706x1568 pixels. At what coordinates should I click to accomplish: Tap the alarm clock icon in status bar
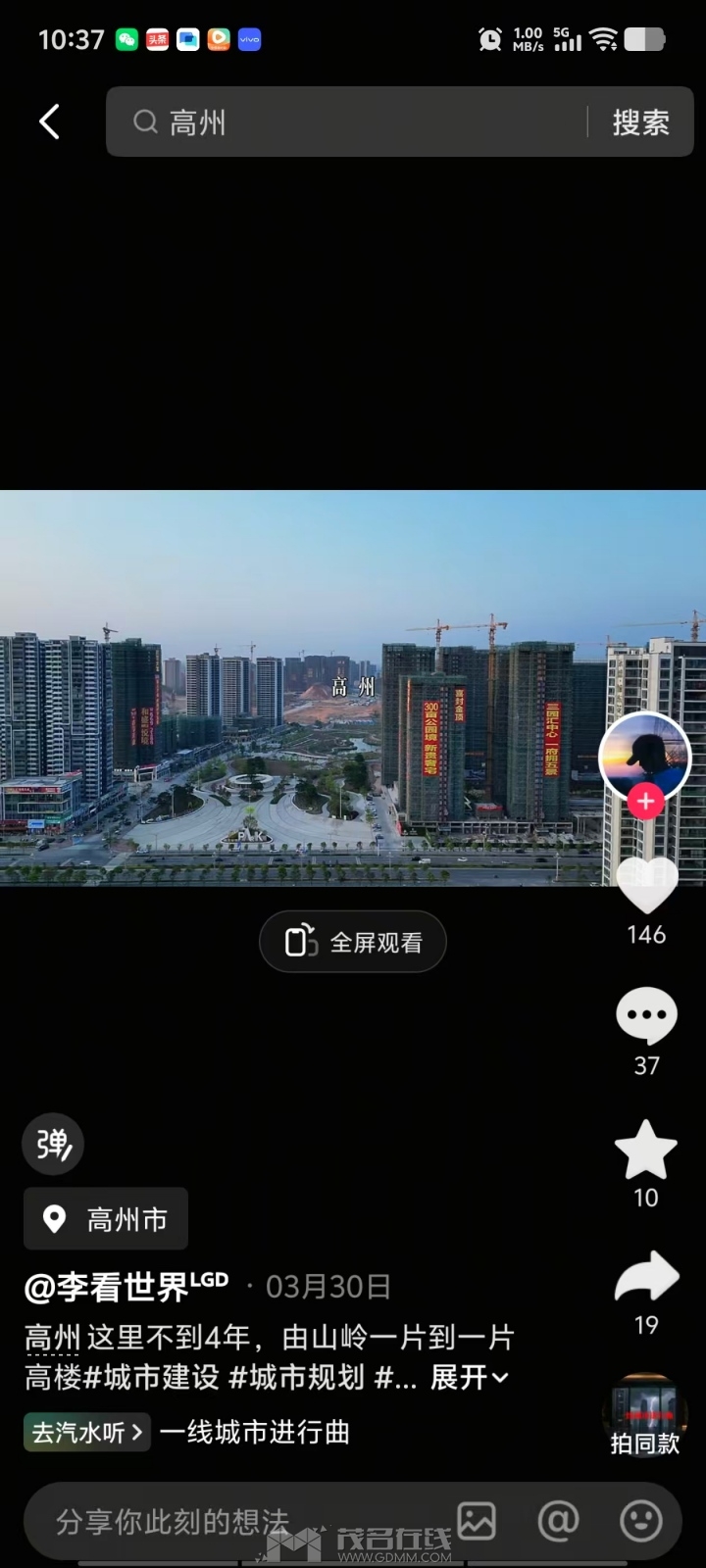490,38
